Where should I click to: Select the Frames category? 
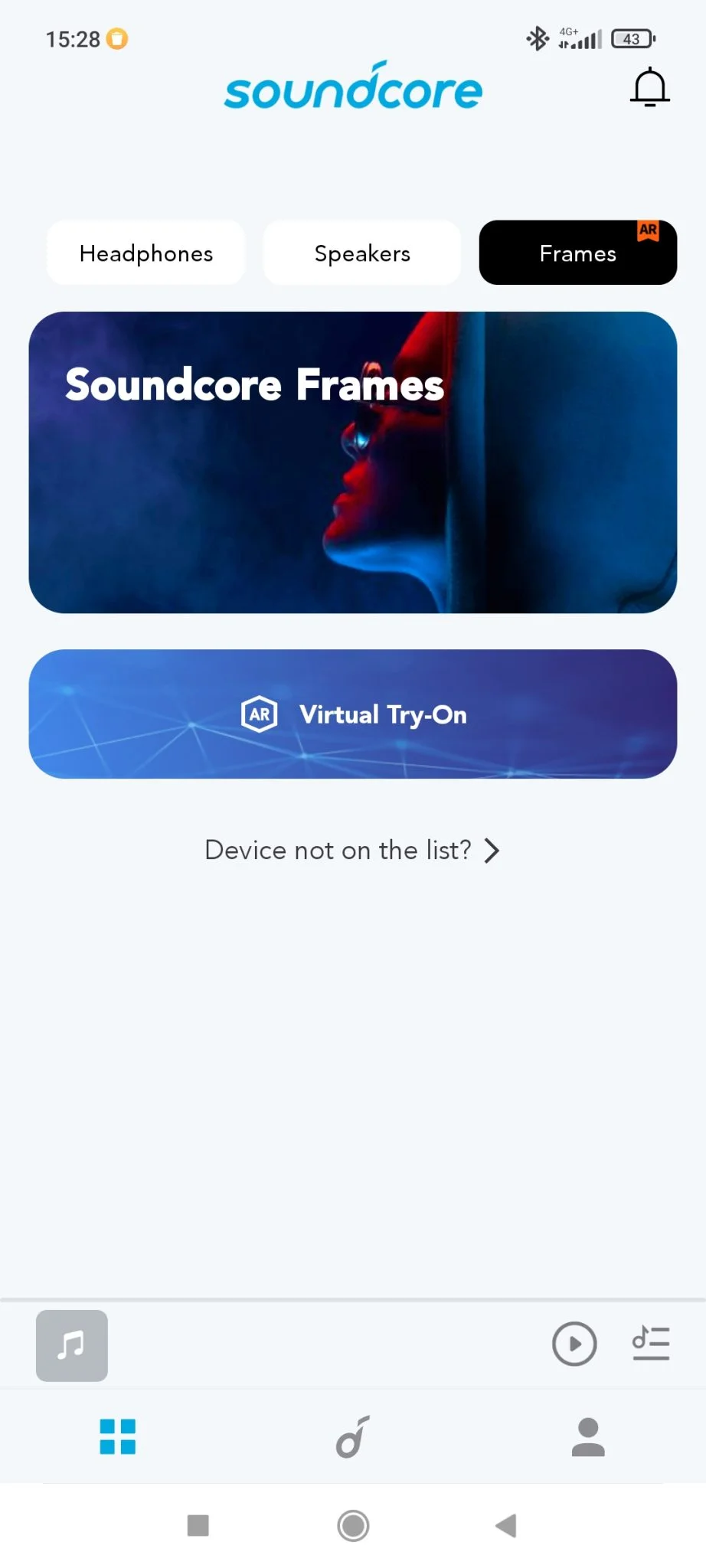(577, 253)
